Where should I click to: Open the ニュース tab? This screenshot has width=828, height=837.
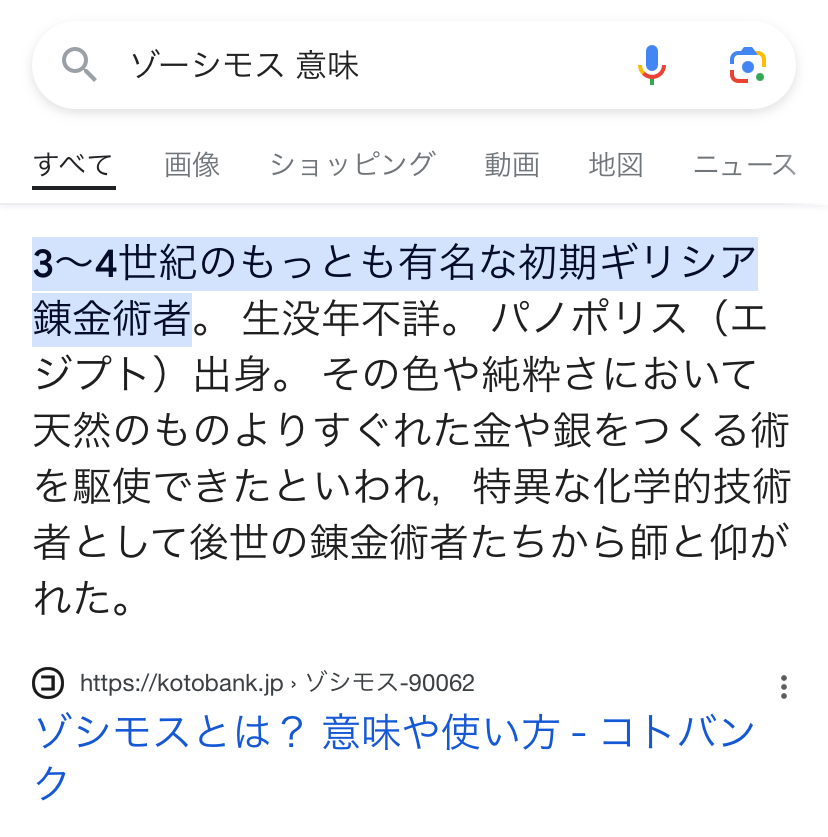pyautogui.click(x=745, y=165)
